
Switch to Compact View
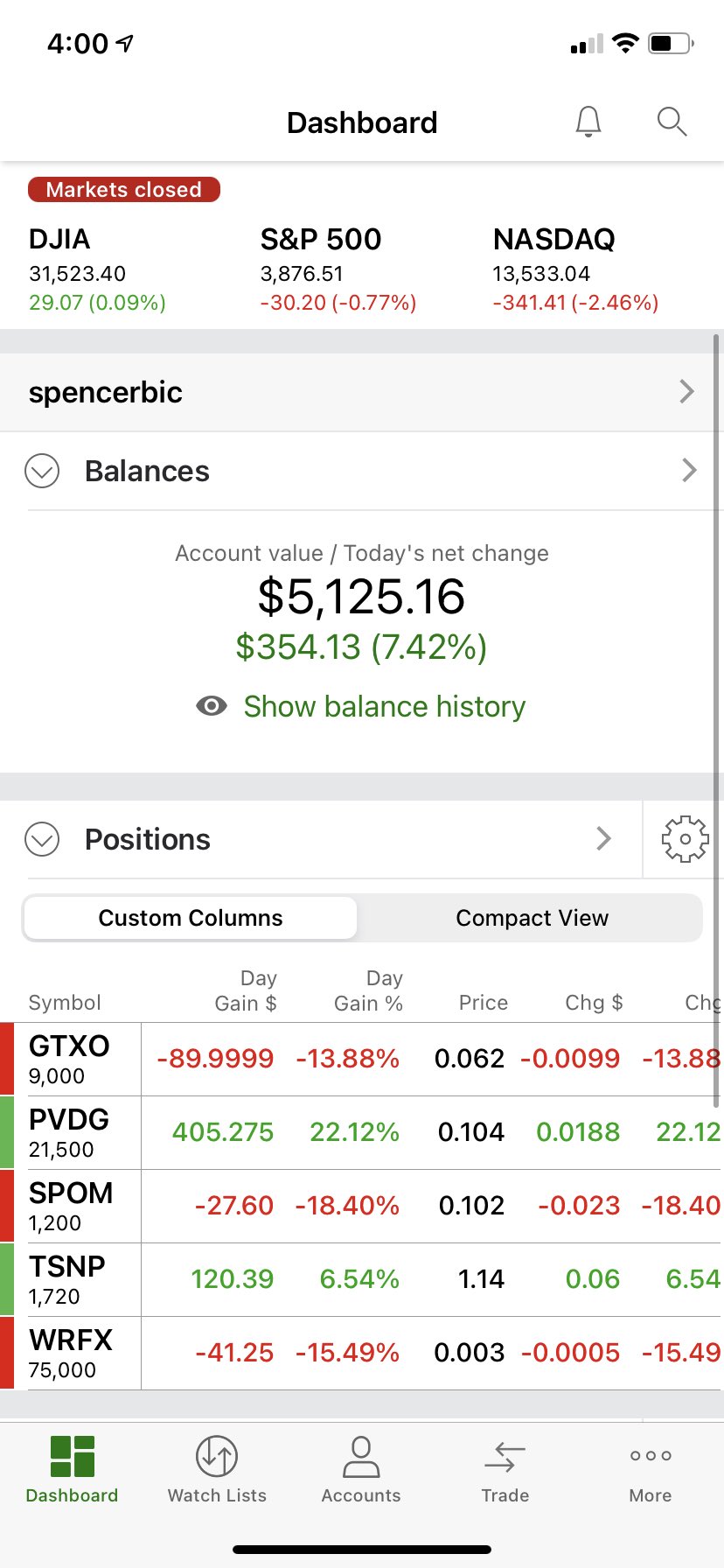[x=532, y=918]
